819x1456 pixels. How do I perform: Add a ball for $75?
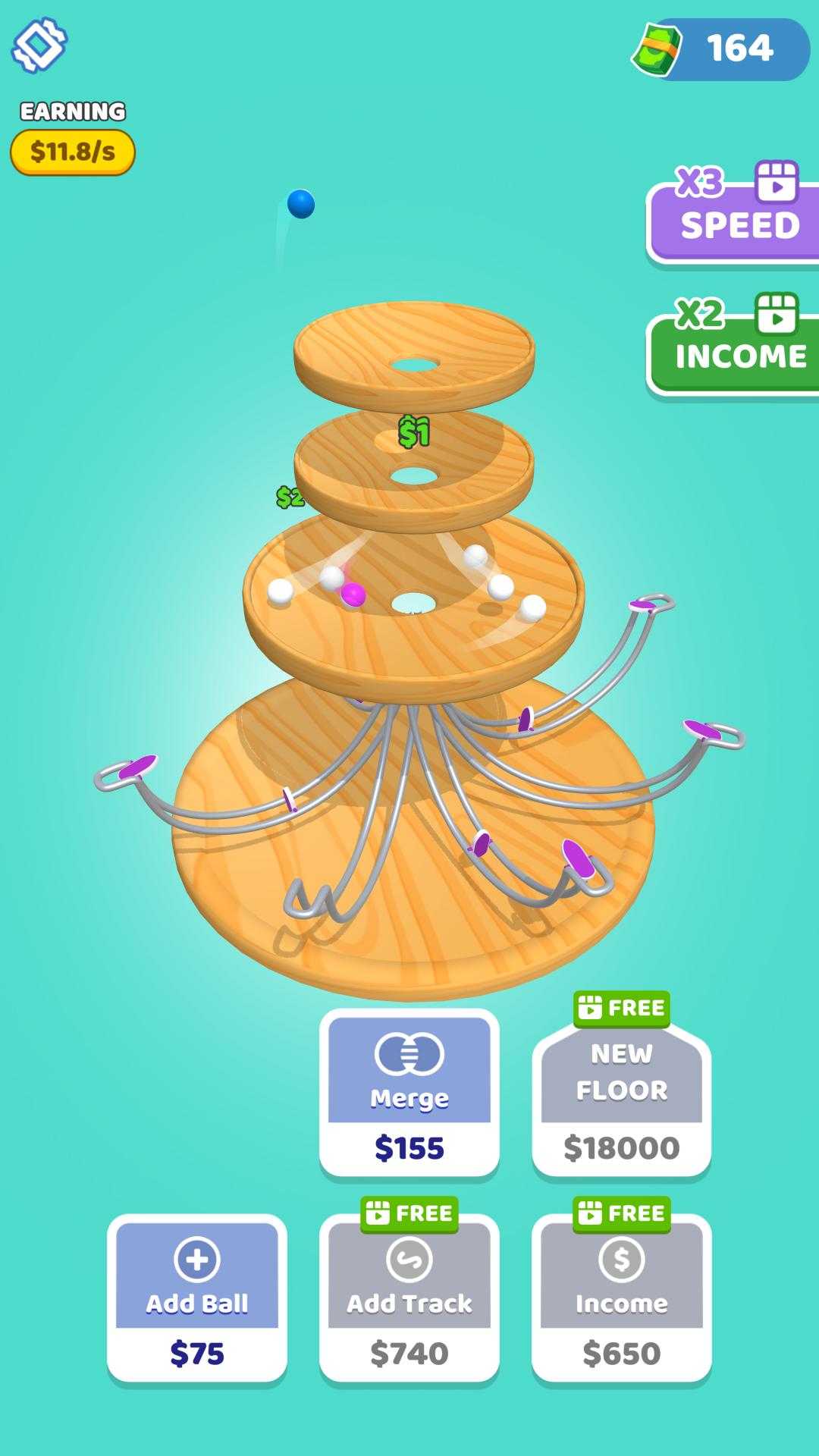[197, 1298]
